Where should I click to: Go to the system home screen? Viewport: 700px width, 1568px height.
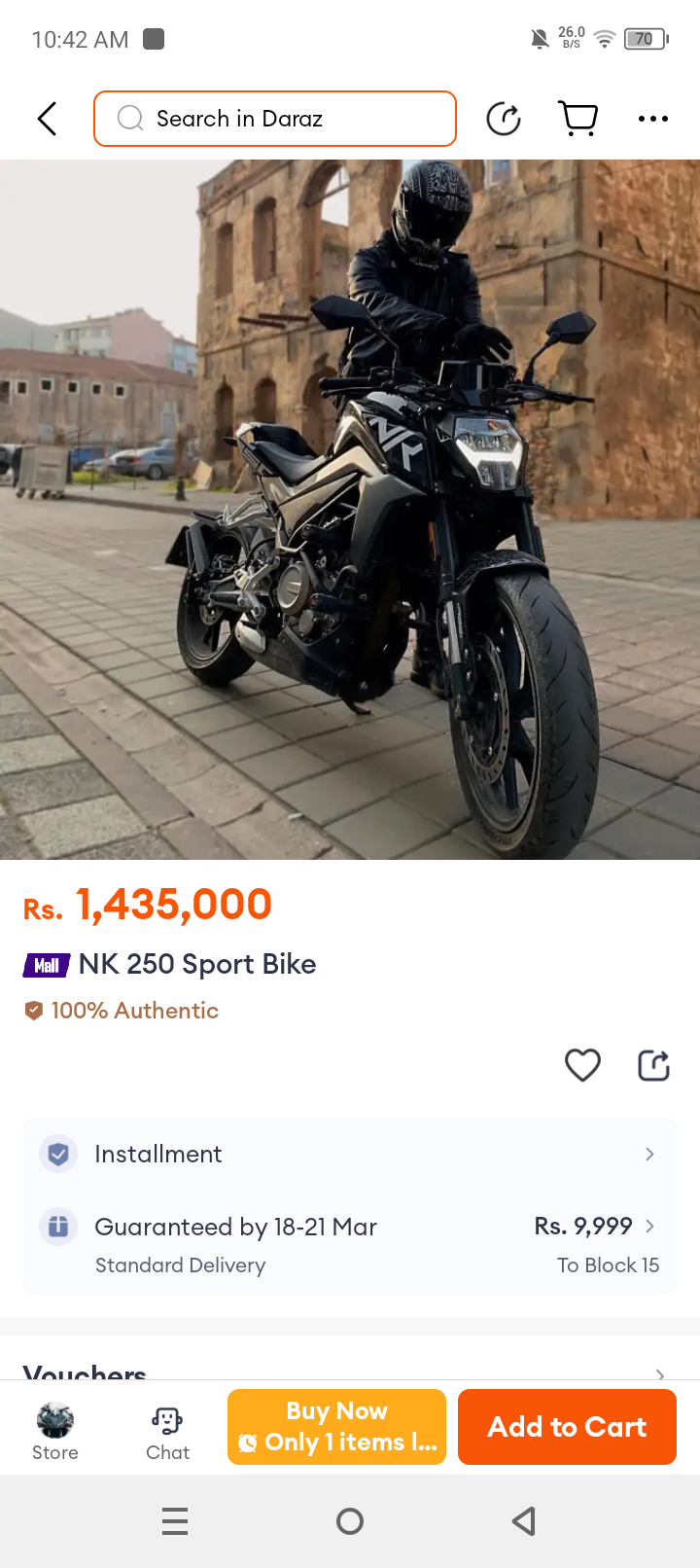point(350,1521)
